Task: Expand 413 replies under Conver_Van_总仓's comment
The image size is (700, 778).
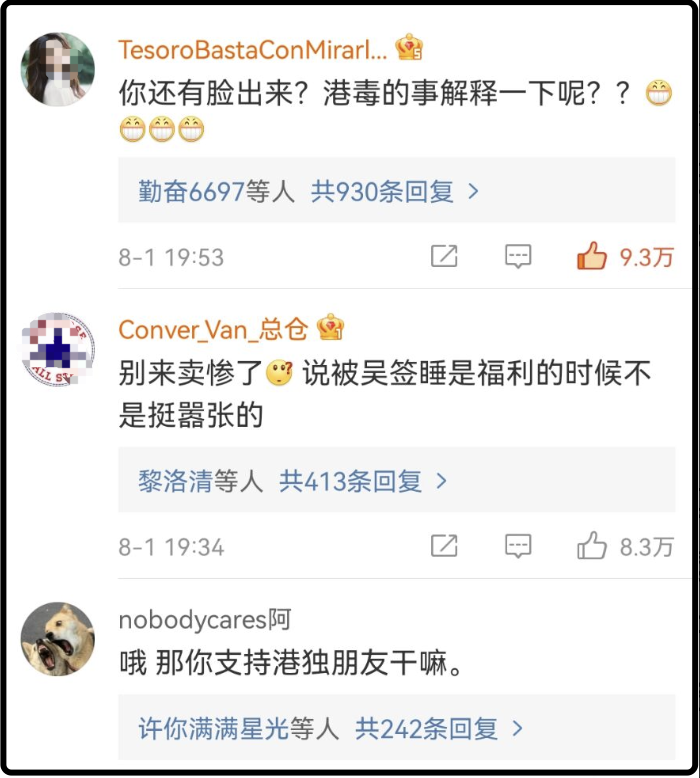Action: coord(362,481)
